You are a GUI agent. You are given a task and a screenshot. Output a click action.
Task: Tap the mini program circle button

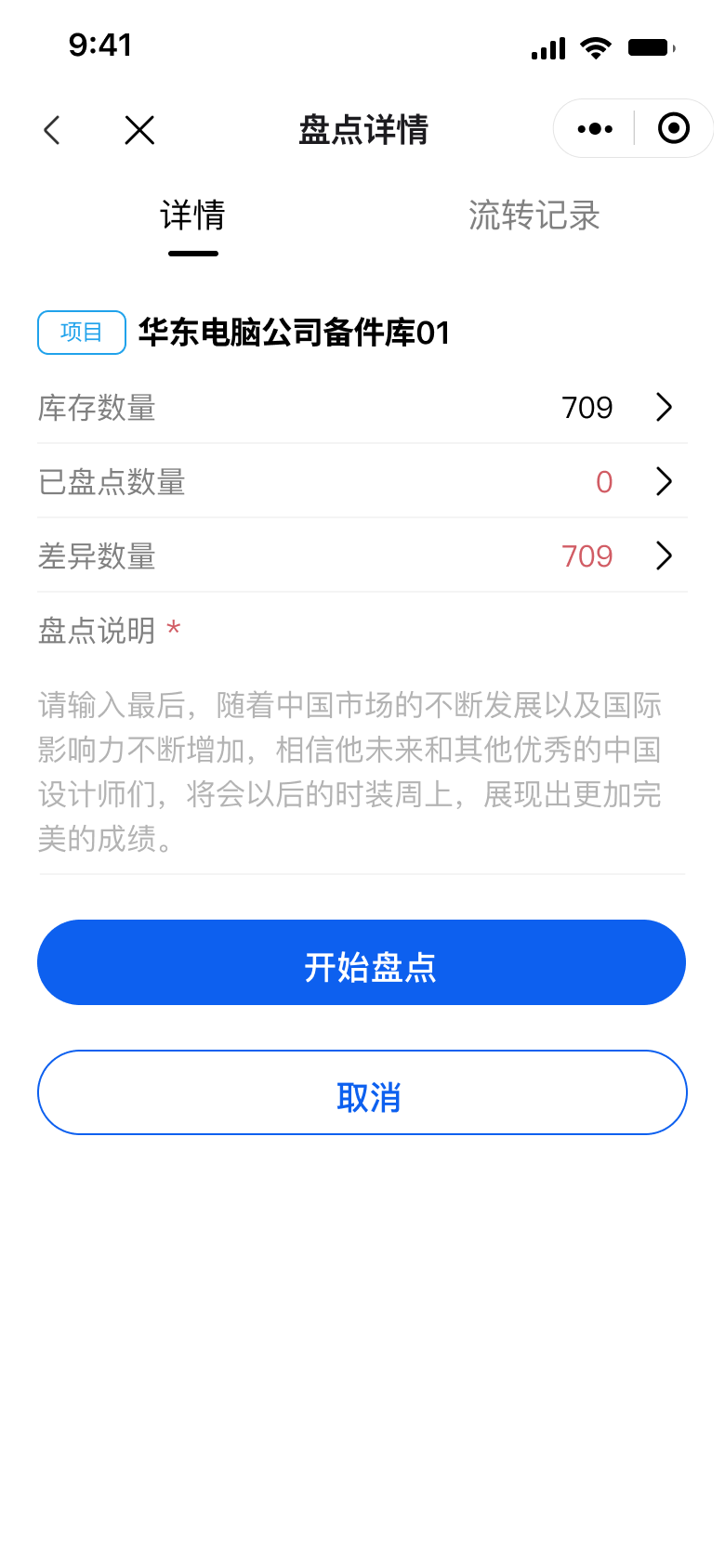(674, 128)
